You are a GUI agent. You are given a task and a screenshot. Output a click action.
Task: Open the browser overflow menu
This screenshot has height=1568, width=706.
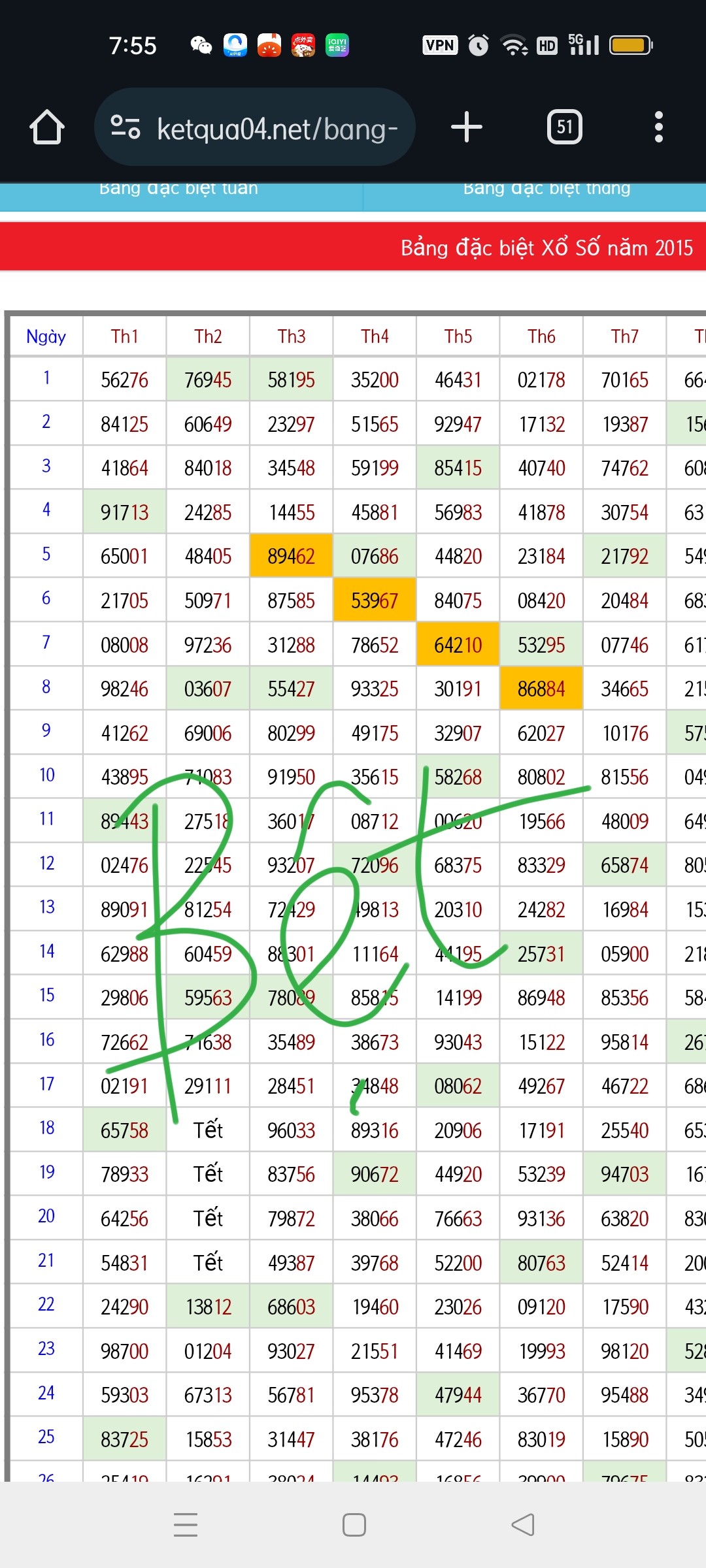click(659, 127)
